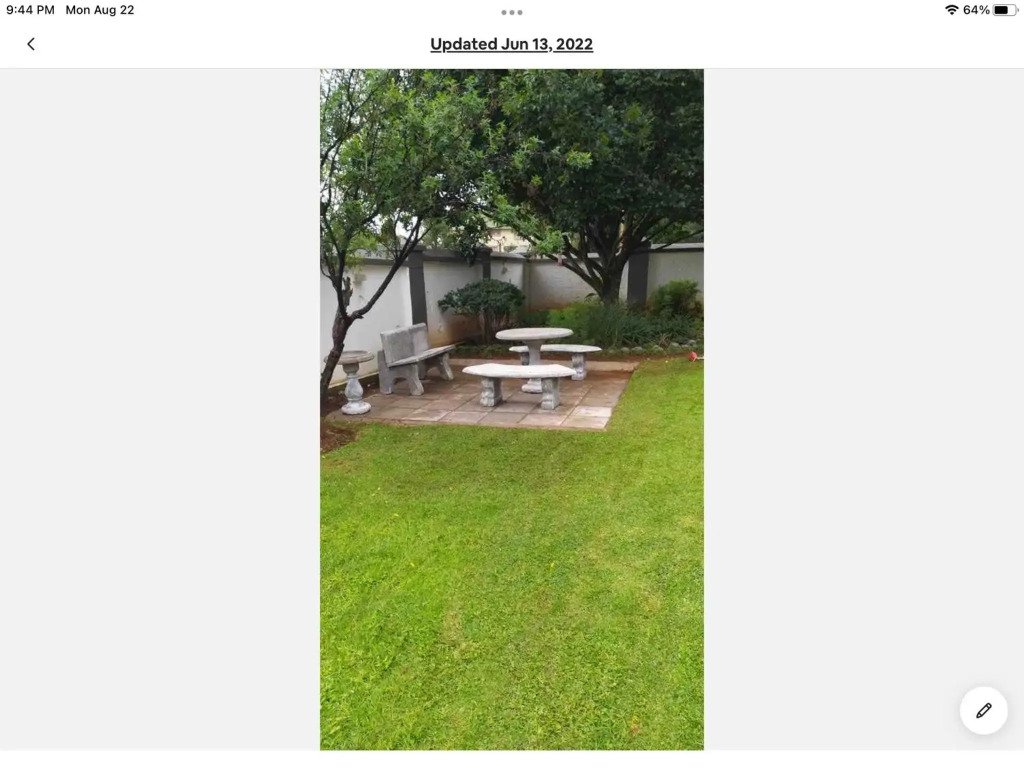Open the three-dot multitasking menu
The image size is (1024, 768).
(511, 12)
